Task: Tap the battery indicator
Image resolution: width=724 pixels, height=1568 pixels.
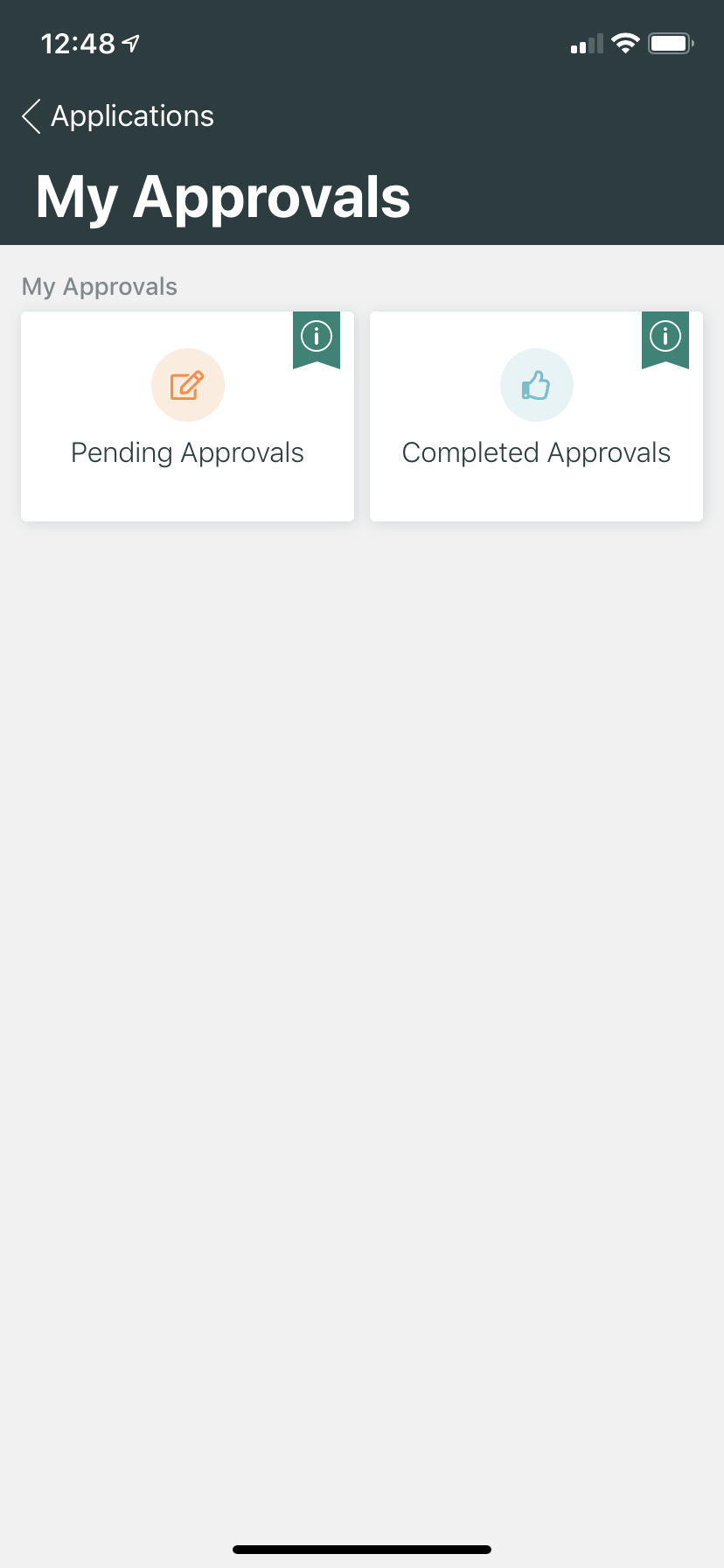Action: 671,43
